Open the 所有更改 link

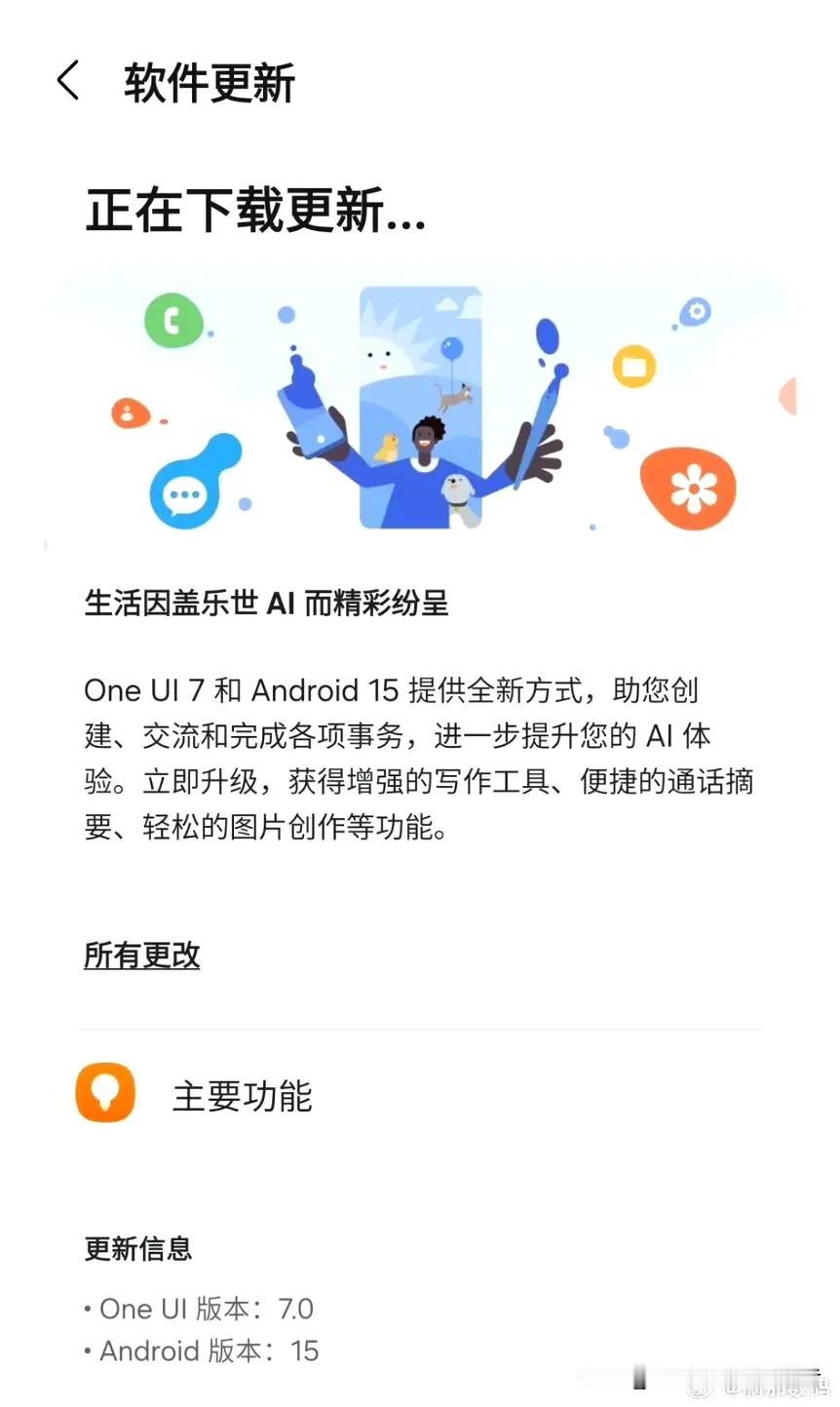tap(142, 956)
